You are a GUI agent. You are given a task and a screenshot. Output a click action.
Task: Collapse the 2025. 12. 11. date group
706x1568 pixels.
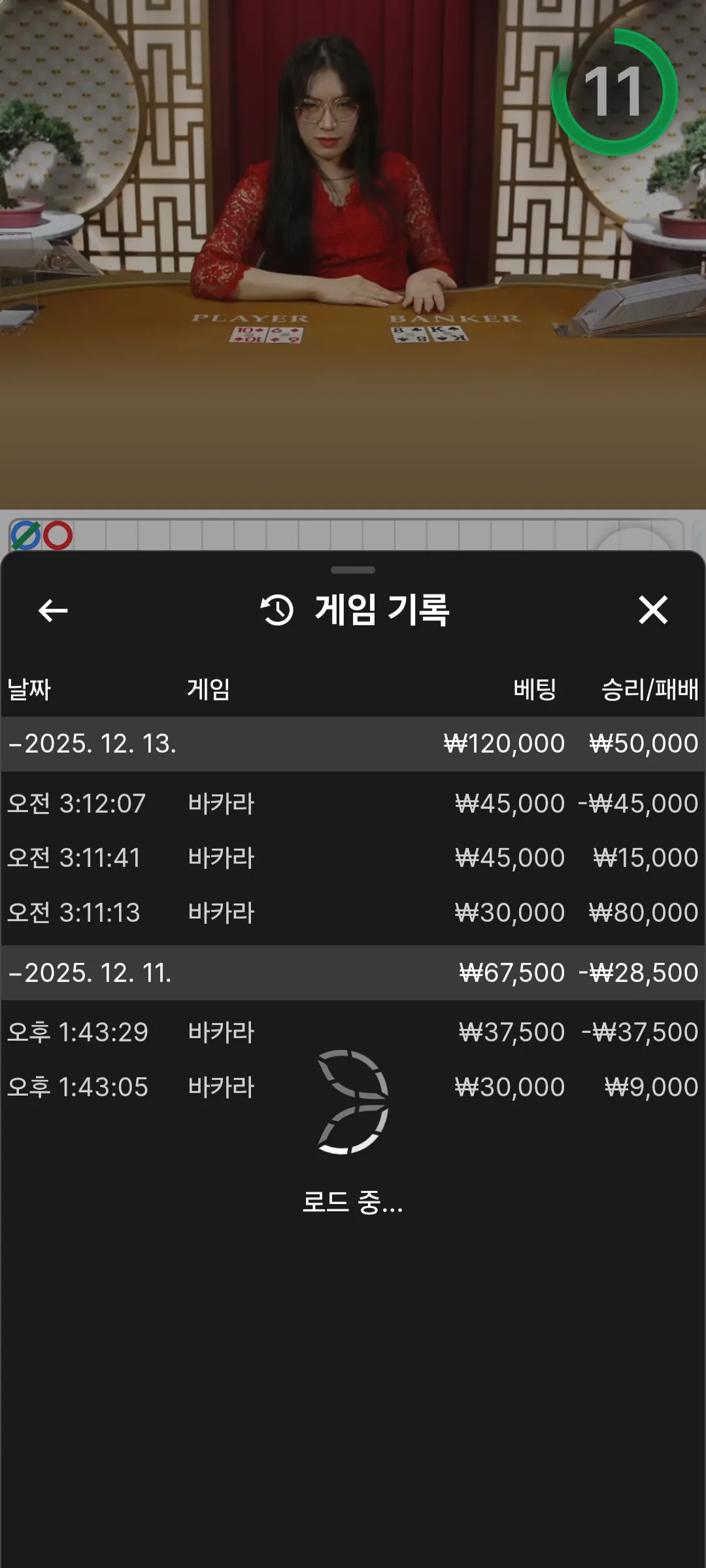(353, 973)
